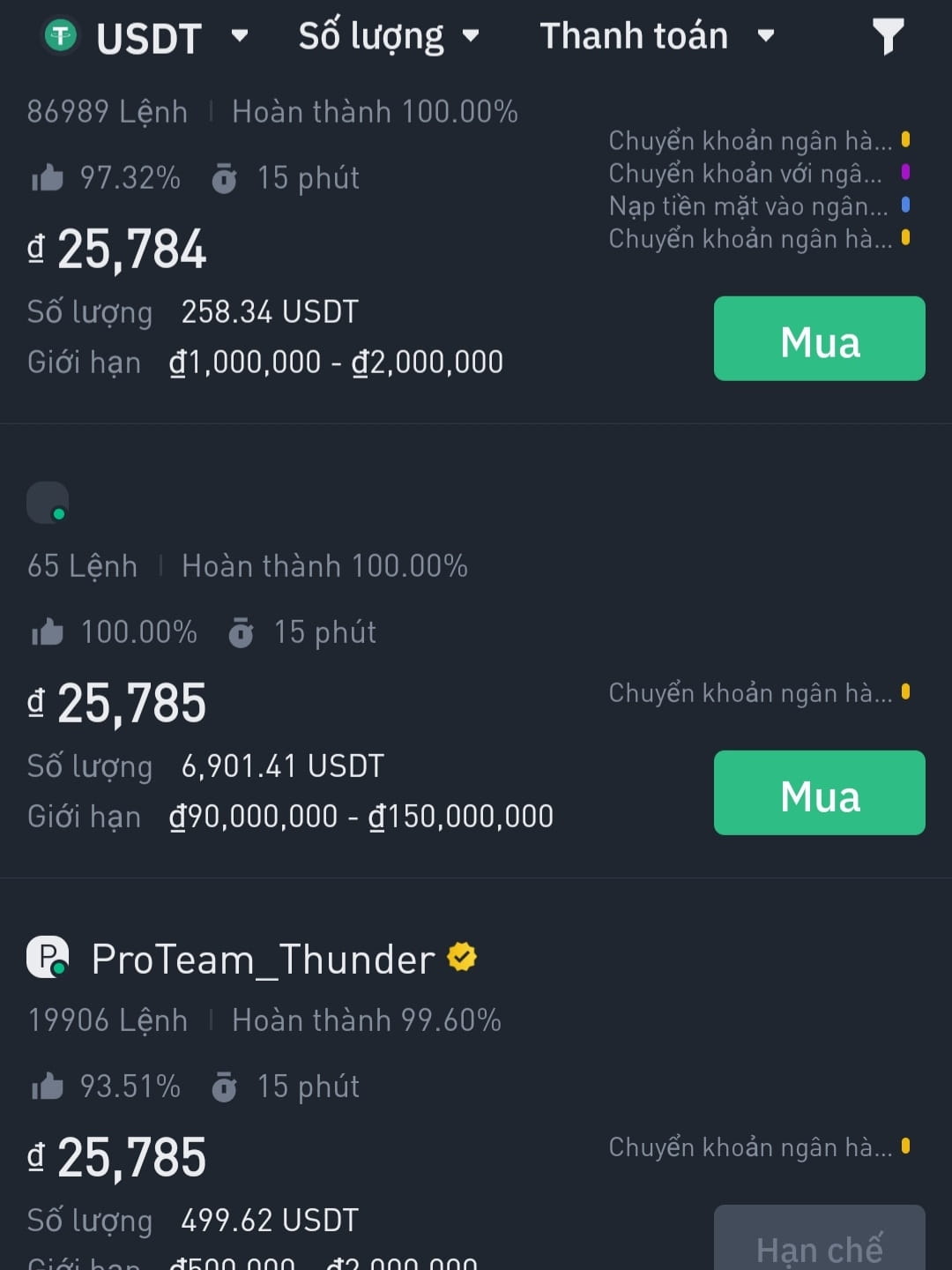Click the purple dot beside Chuyển khoản với ngâ...
Viewport: 952px width, 1270px height.
coord(905,171)
